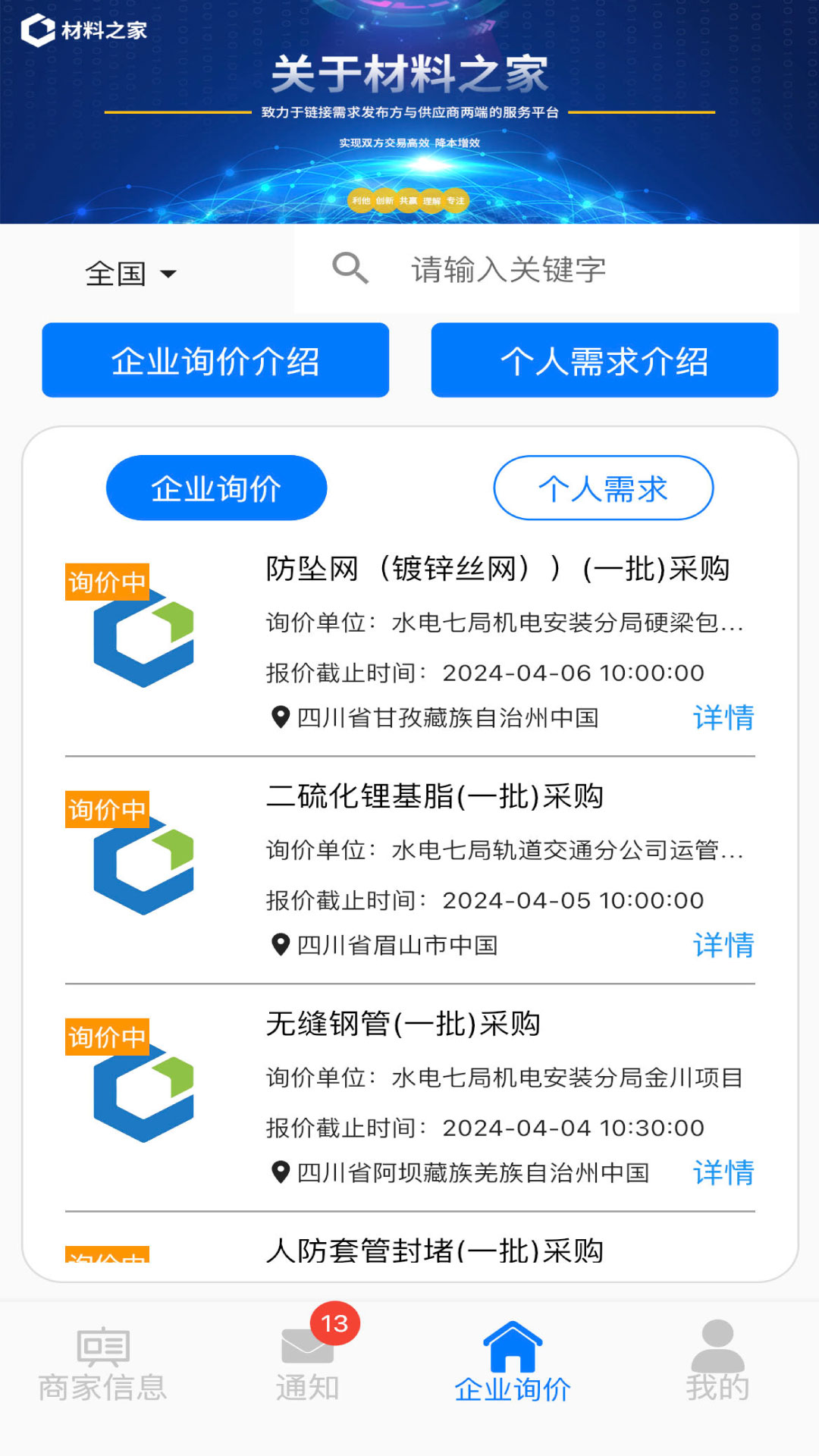The width and height of the screenshot is (819, 1456).
Task: Click the 请输入关键字 search input field
Action: coord(531,269)
